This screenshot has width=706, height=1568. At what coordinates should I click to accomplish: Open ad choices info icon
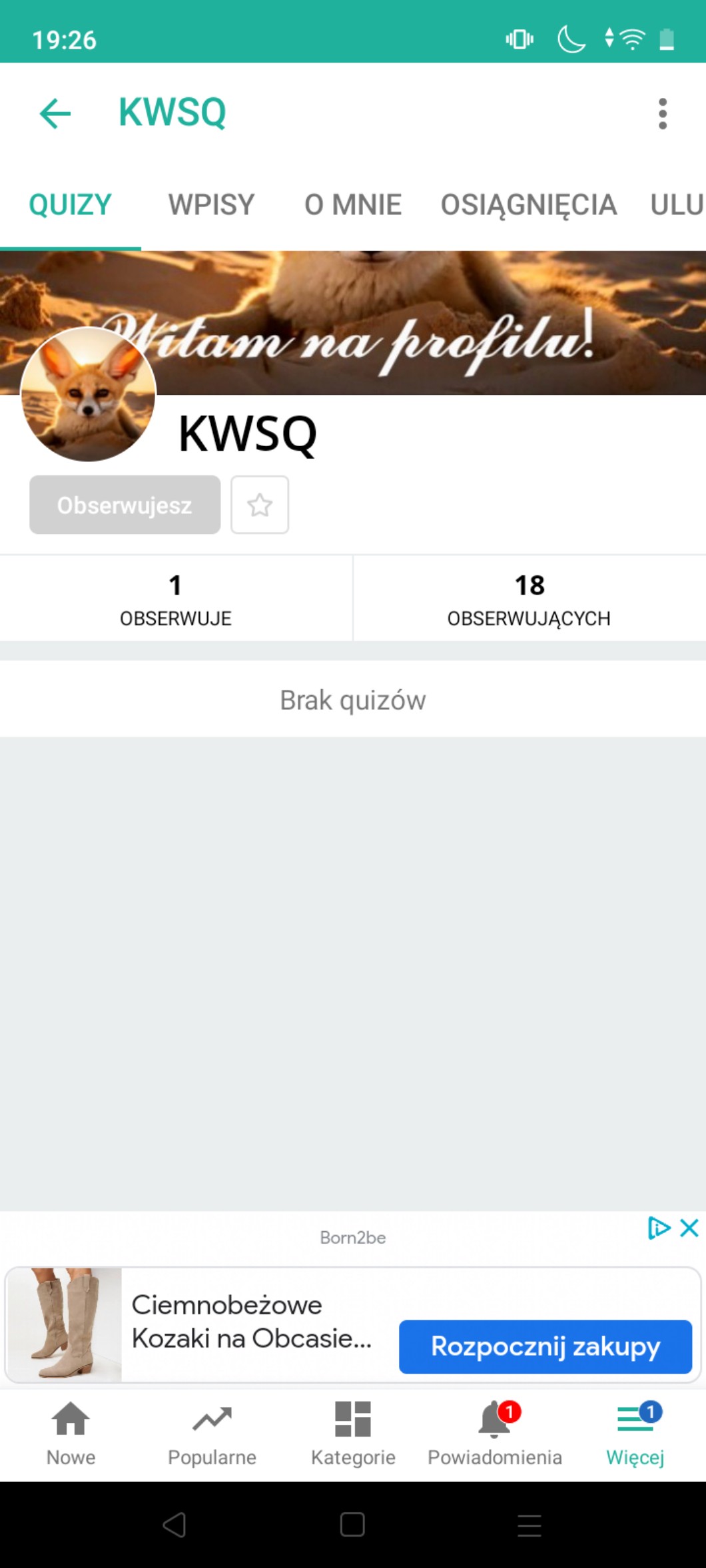pyautogui.click(x=658, y=1227)
